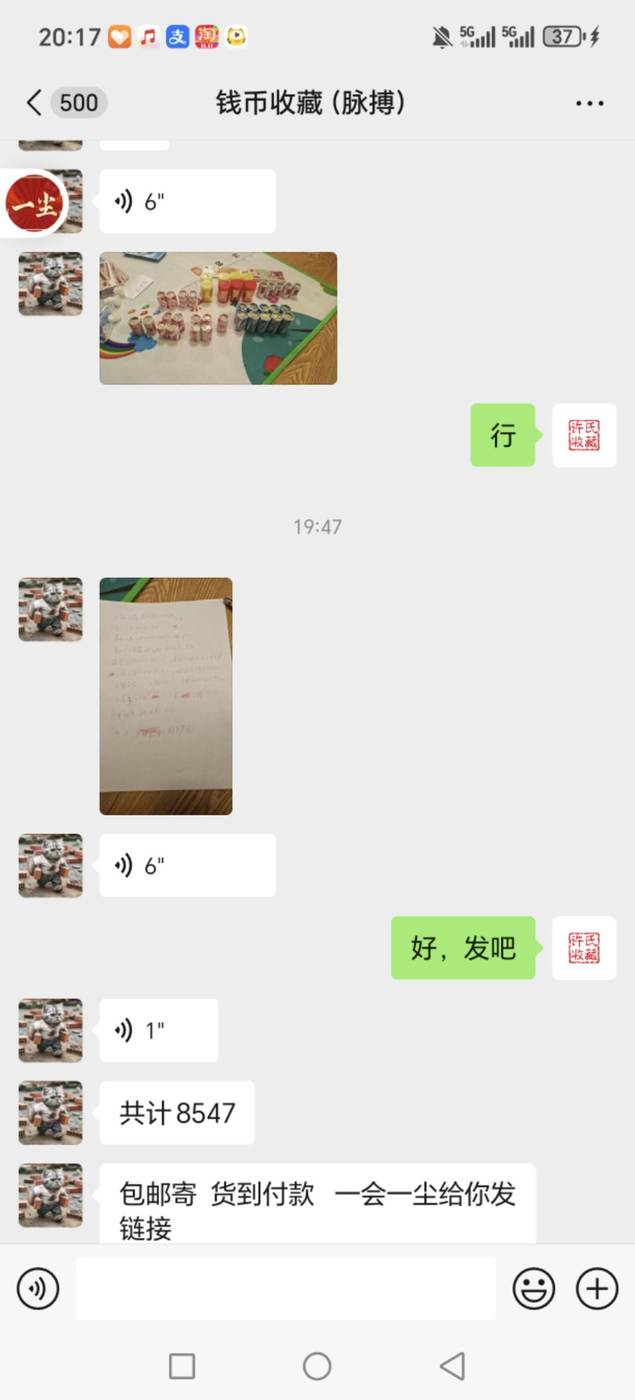Focus the message text field

[285, 1289]
